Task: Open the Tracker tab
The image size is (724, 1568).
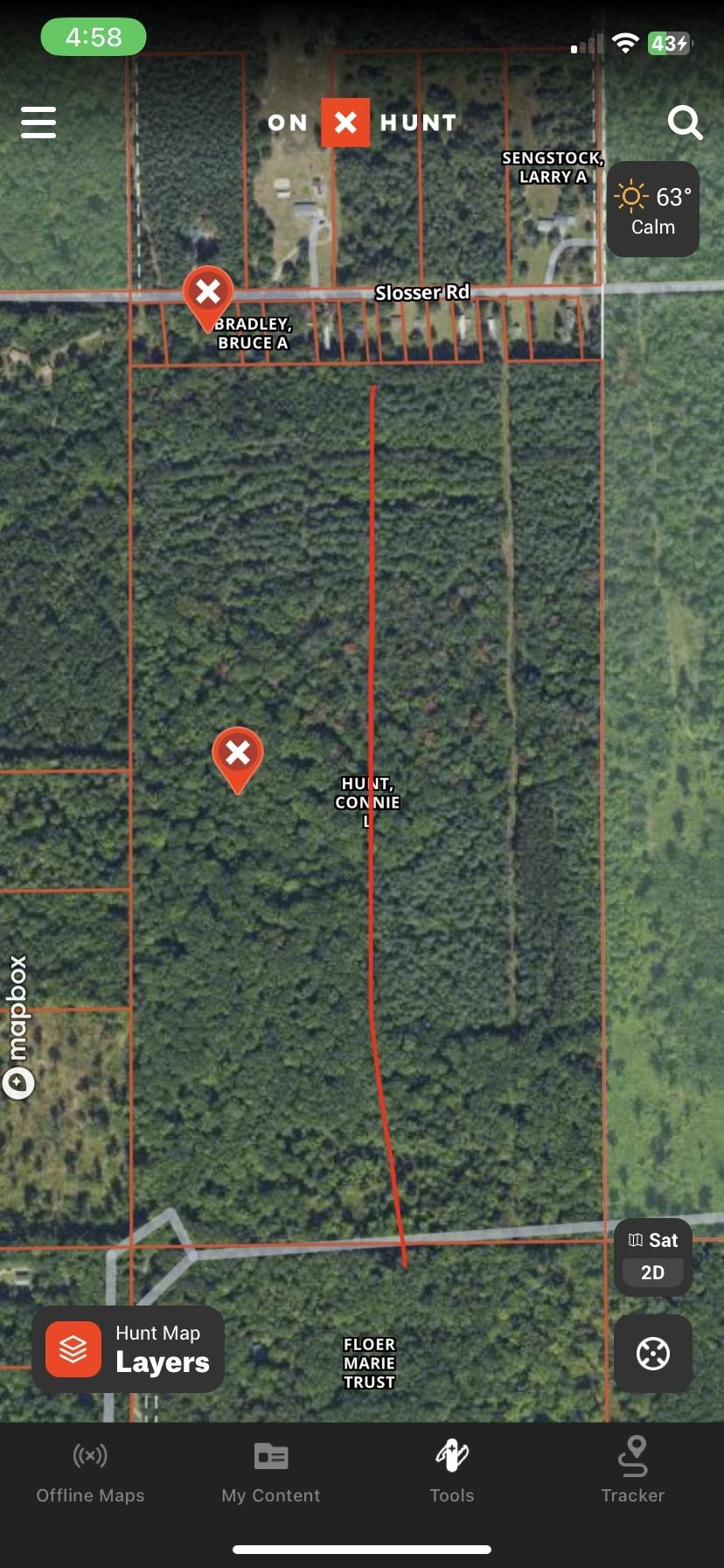Action: click(x=632, y=1472)
